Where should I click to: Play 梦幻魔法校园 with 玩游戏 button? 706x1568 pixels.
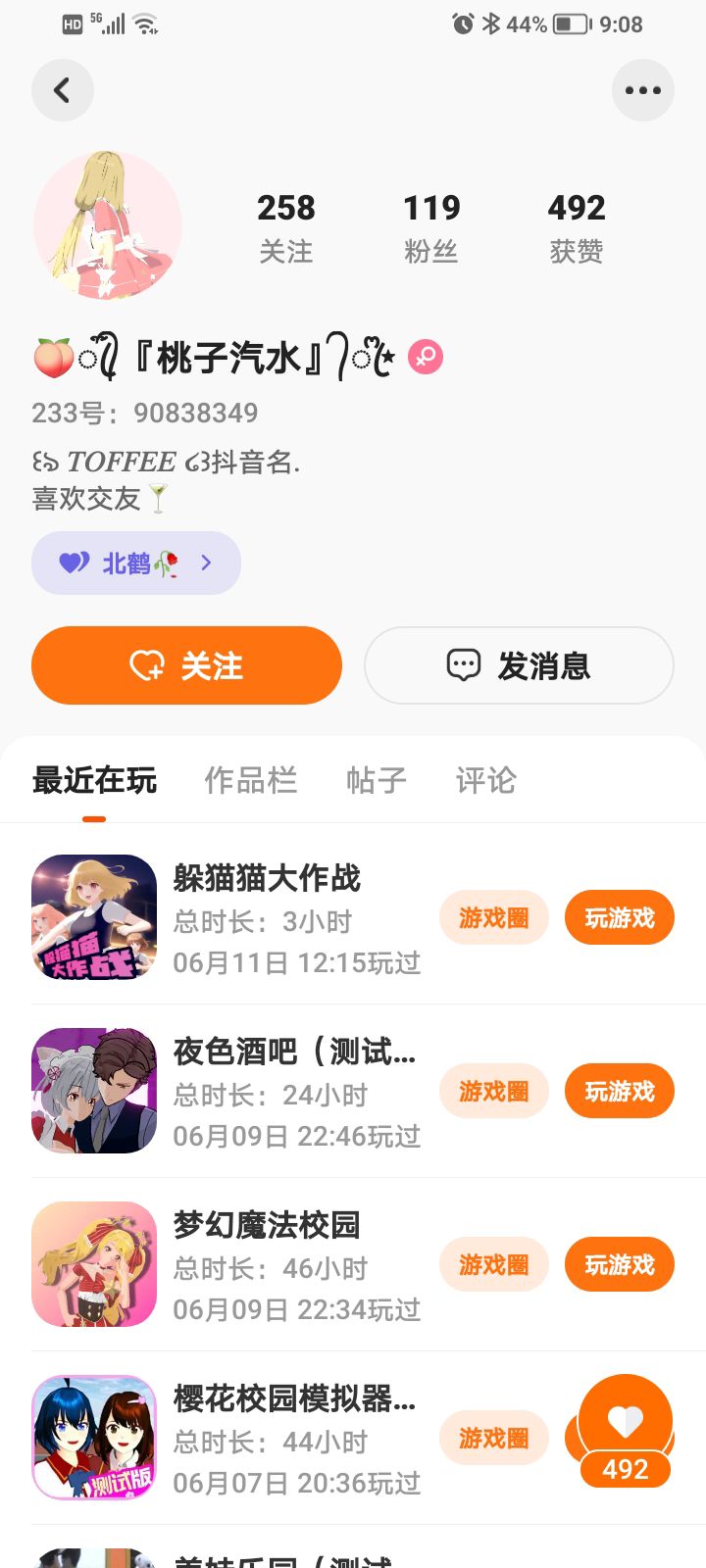pos(619,1264)
